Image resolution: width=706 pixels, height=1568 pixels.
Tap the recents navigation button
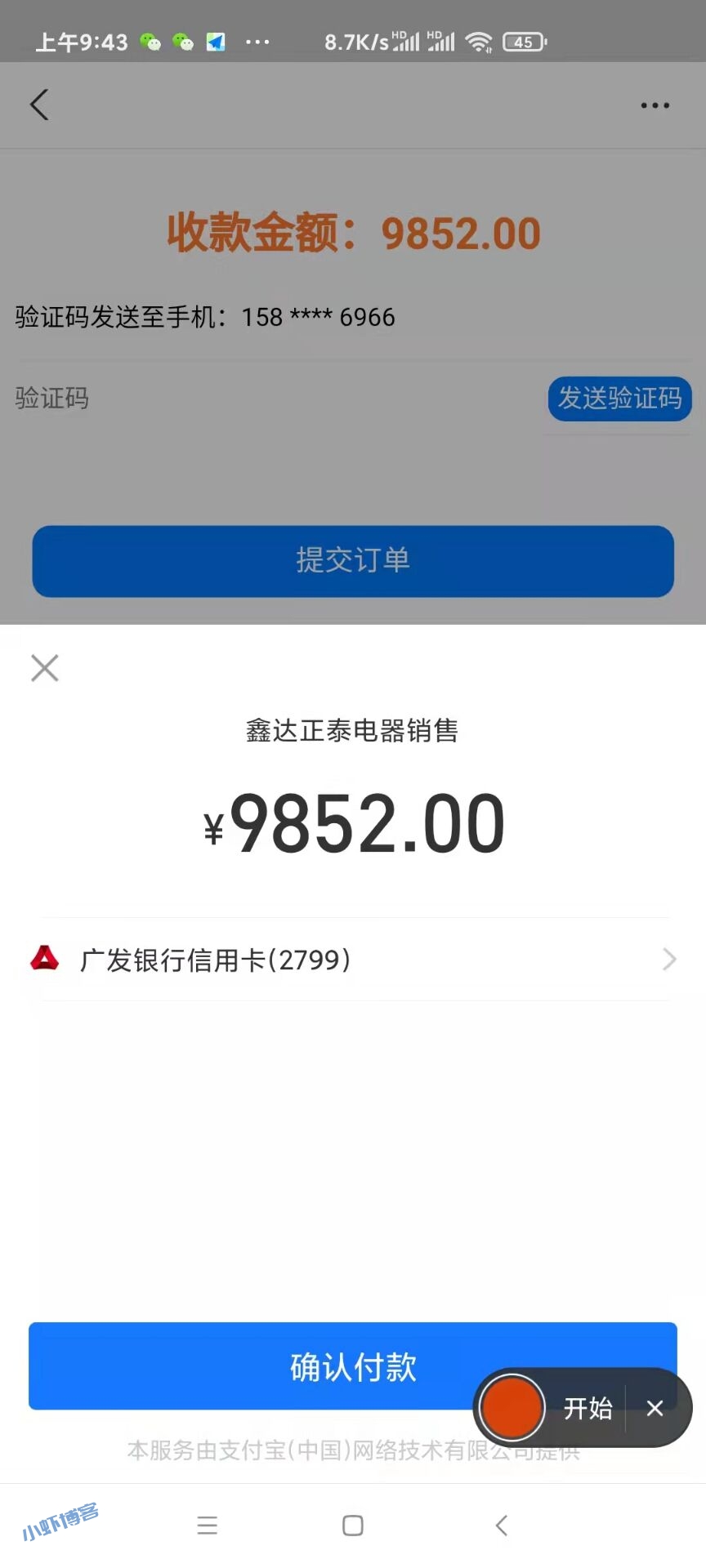point(208,1524)
